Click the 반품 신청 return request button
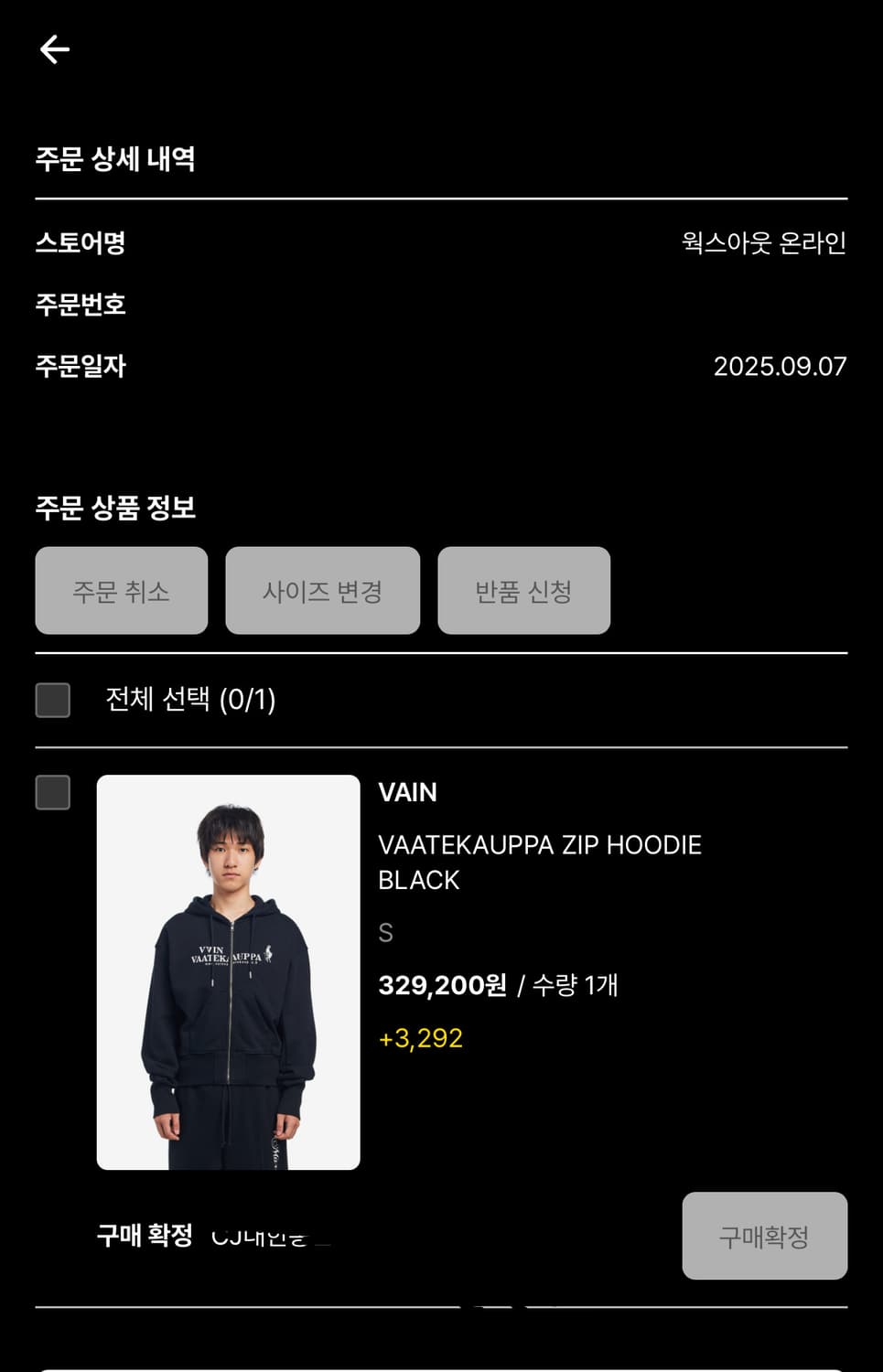Image resolution: width=883 pixels, height=1372 pixels. click(x=523, y=591)
